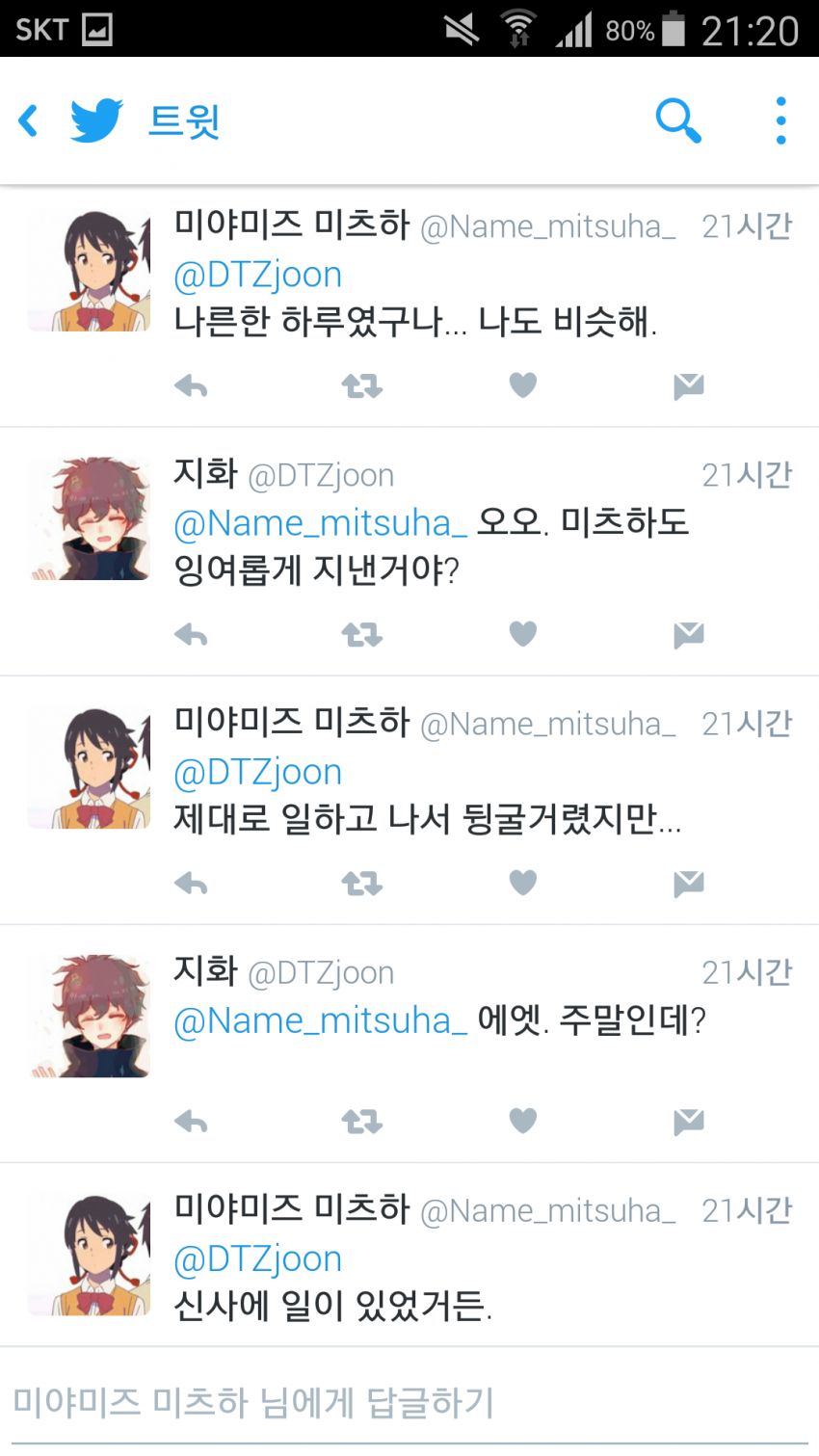Send '나른한 하루였구나' tweet via direct message
The height and width of the screenshot is (1456, 819).
[688, 386]
